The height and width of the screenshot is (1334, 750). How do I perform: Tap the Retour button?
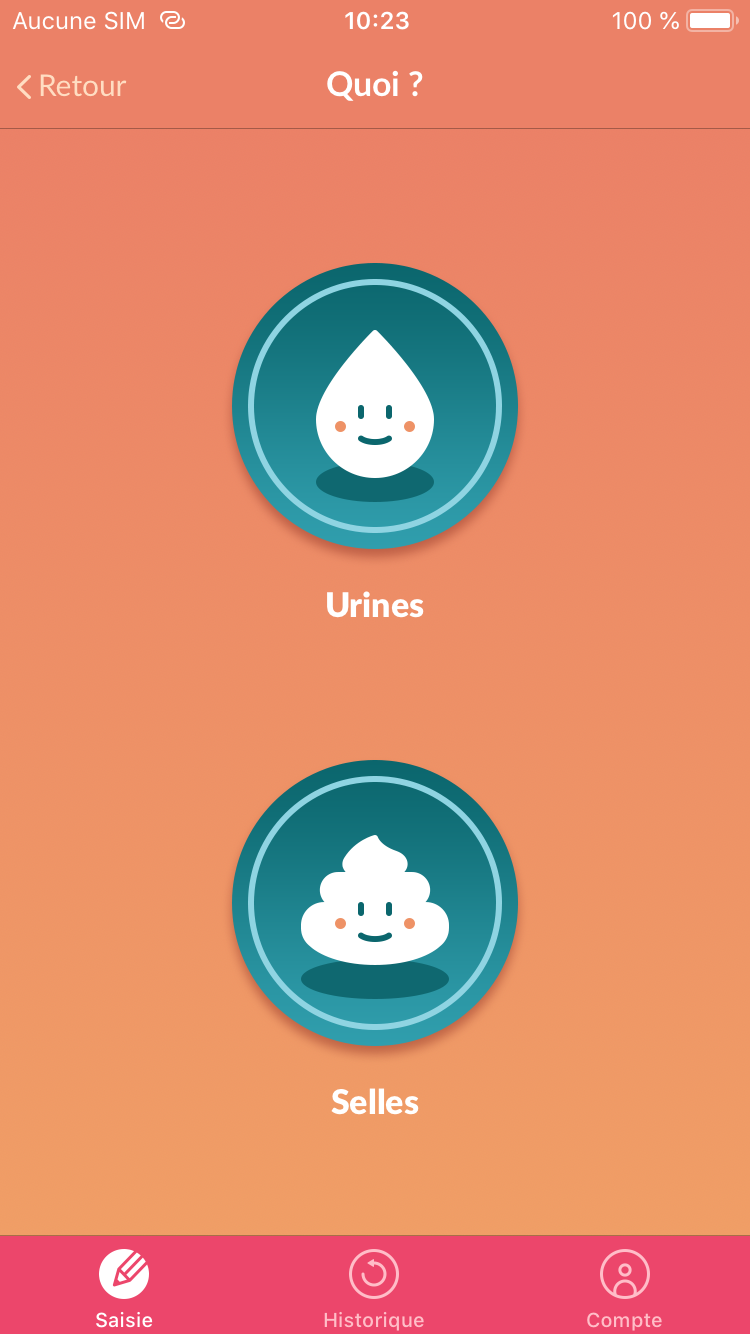click(x=70, y=87)
